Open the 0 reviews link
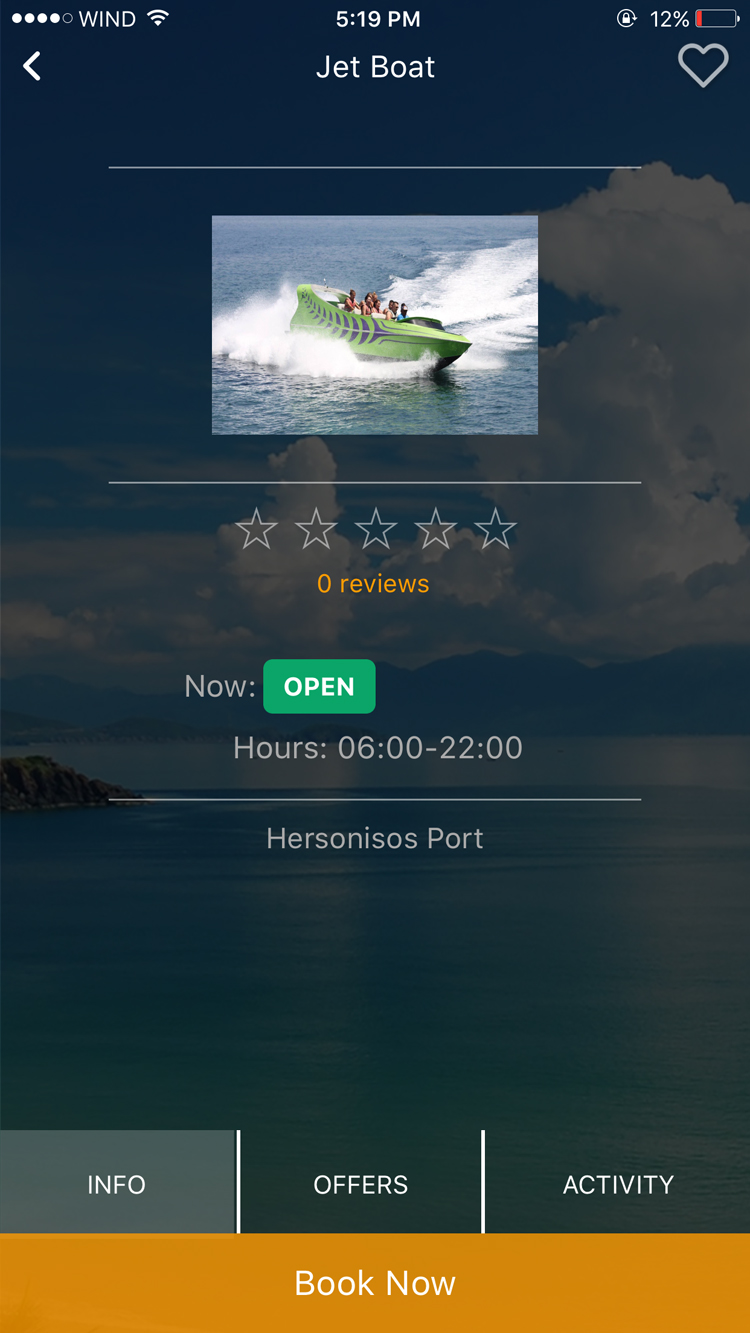The width and height of the screenshot is (750, 1333). [x=373, y=584]
